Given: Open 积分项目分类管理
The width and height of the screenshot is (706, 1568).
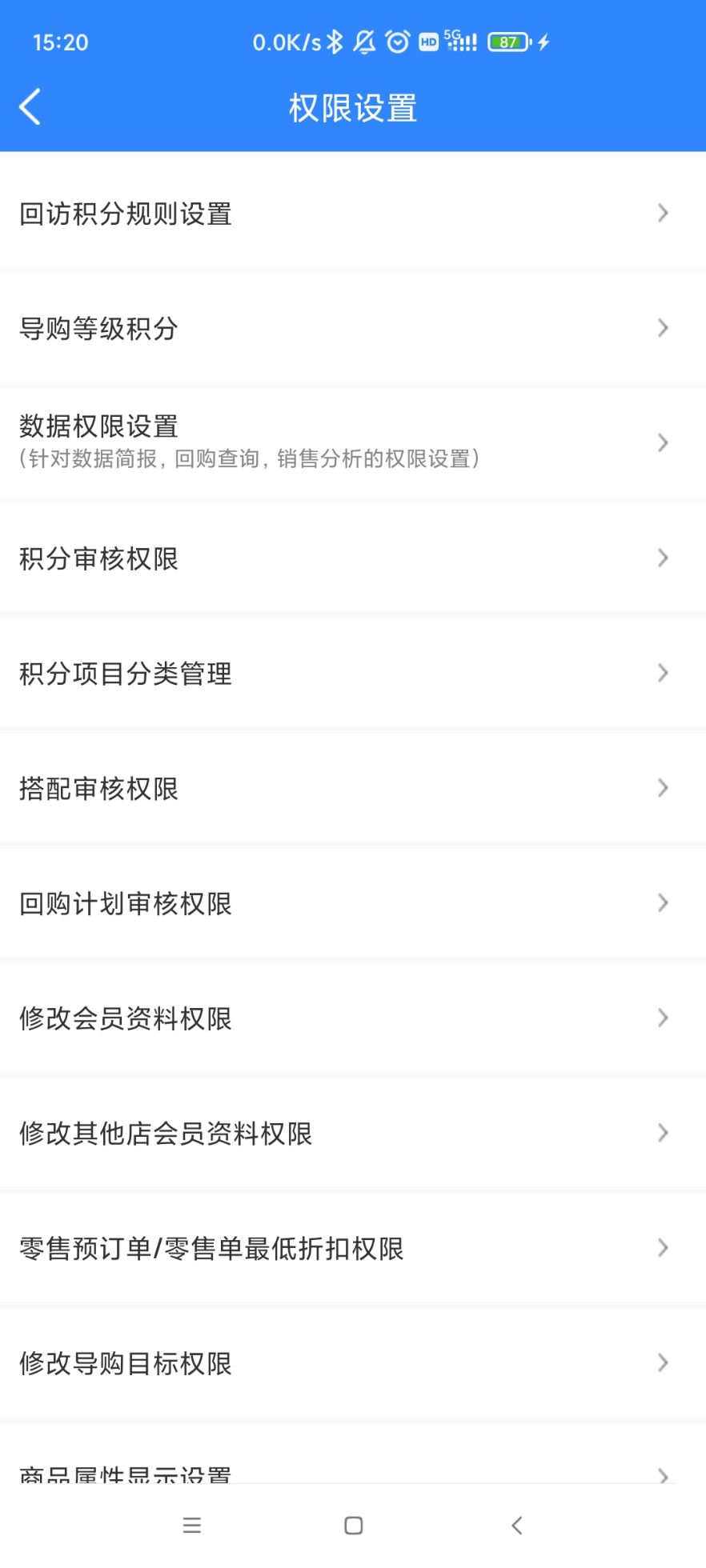Looking at the screenshot, I should (352, 673).
